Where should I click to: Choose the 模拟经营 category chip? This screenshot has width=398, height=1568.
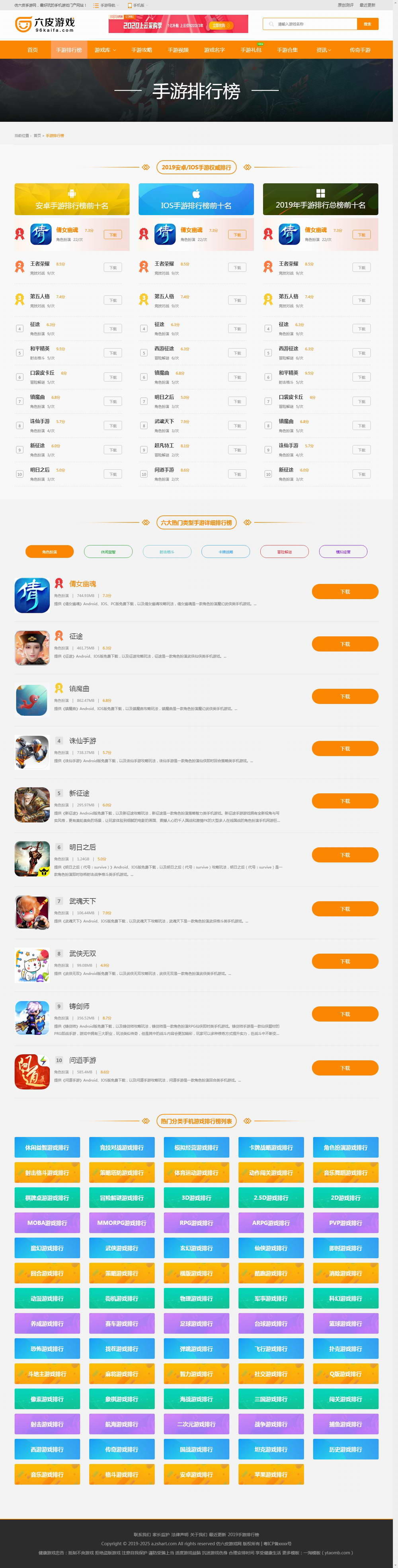click(x=343, y=552)
